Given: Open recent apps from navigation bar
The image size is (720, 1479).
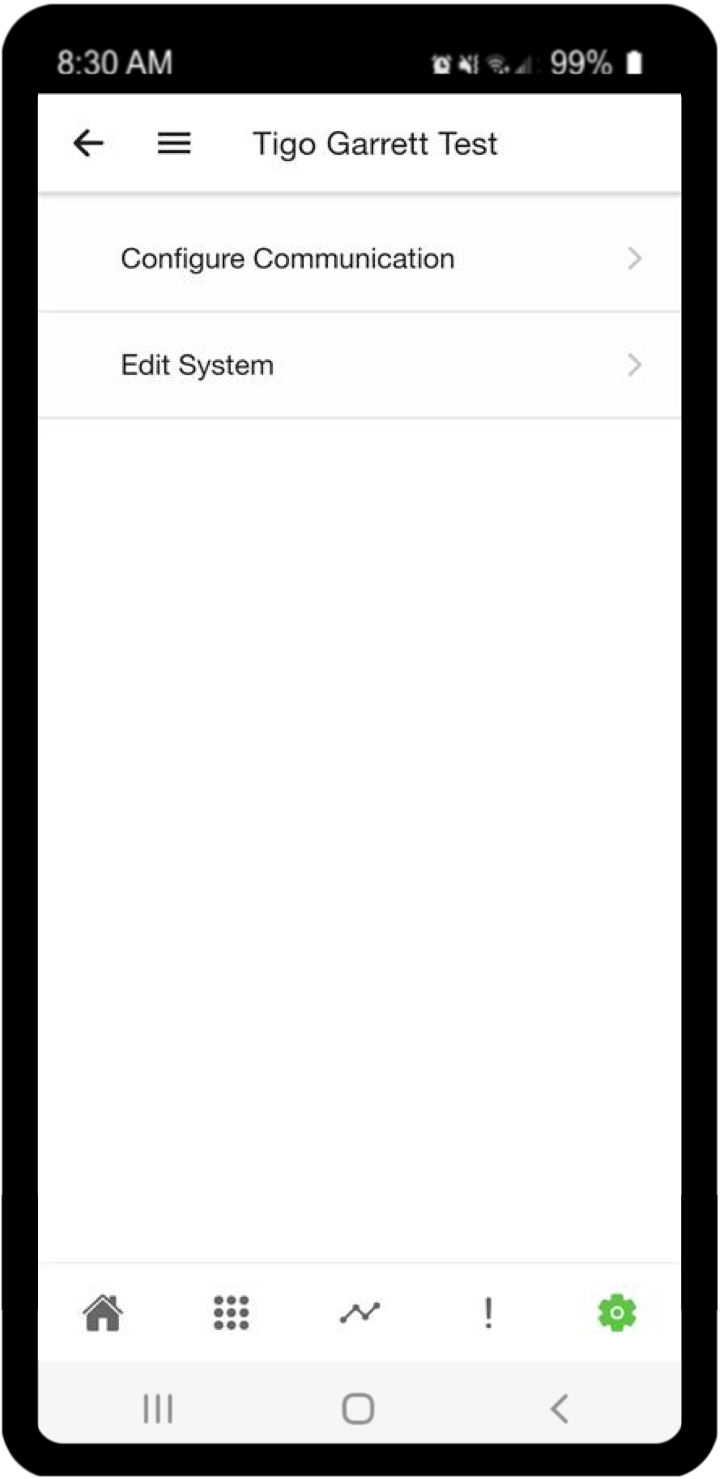Looking at the screenshot, I should (157, 1409).
